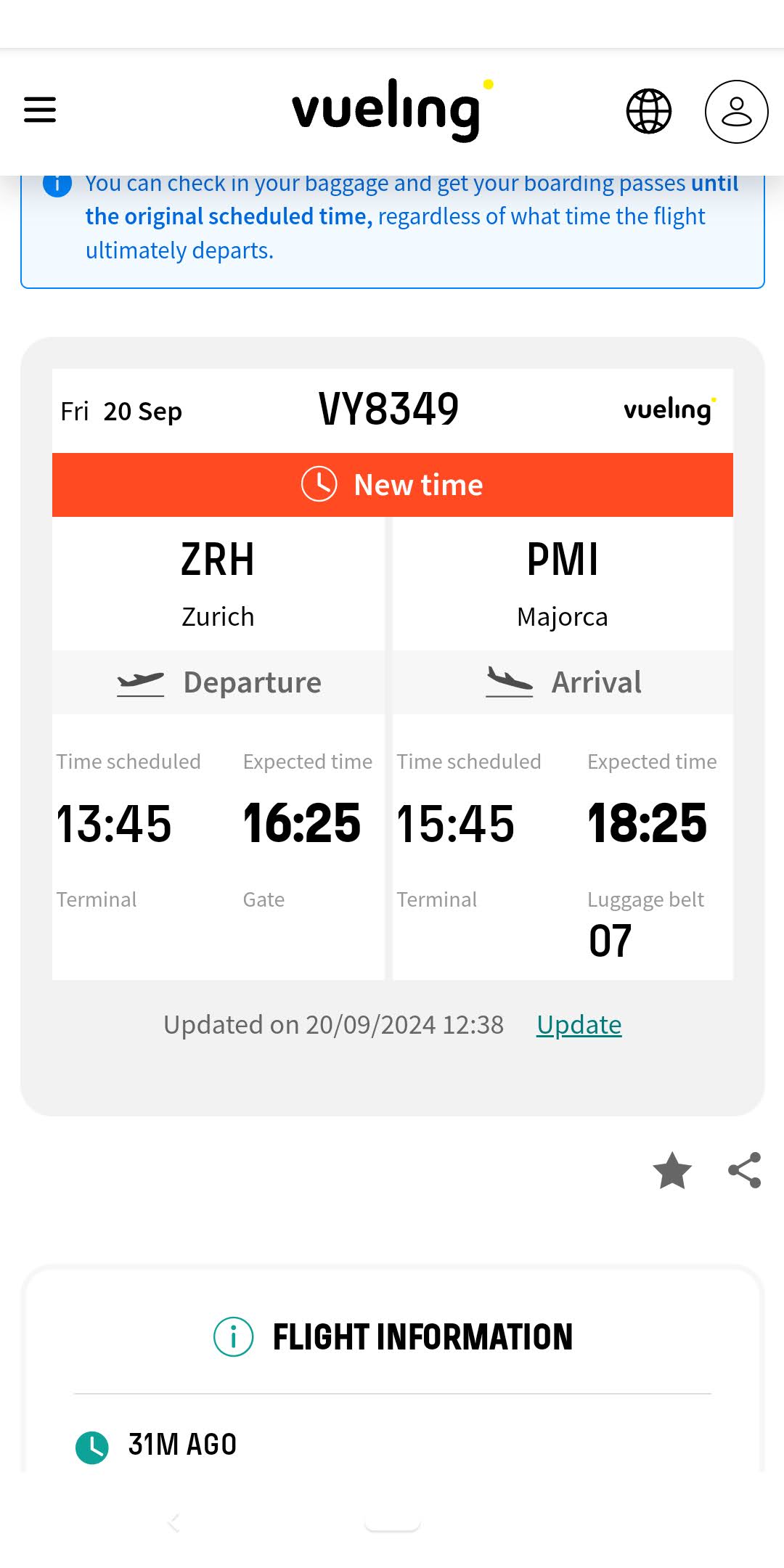
Task: Mark flight VY8349 as favorite with star
Action: pos(672,1170)
